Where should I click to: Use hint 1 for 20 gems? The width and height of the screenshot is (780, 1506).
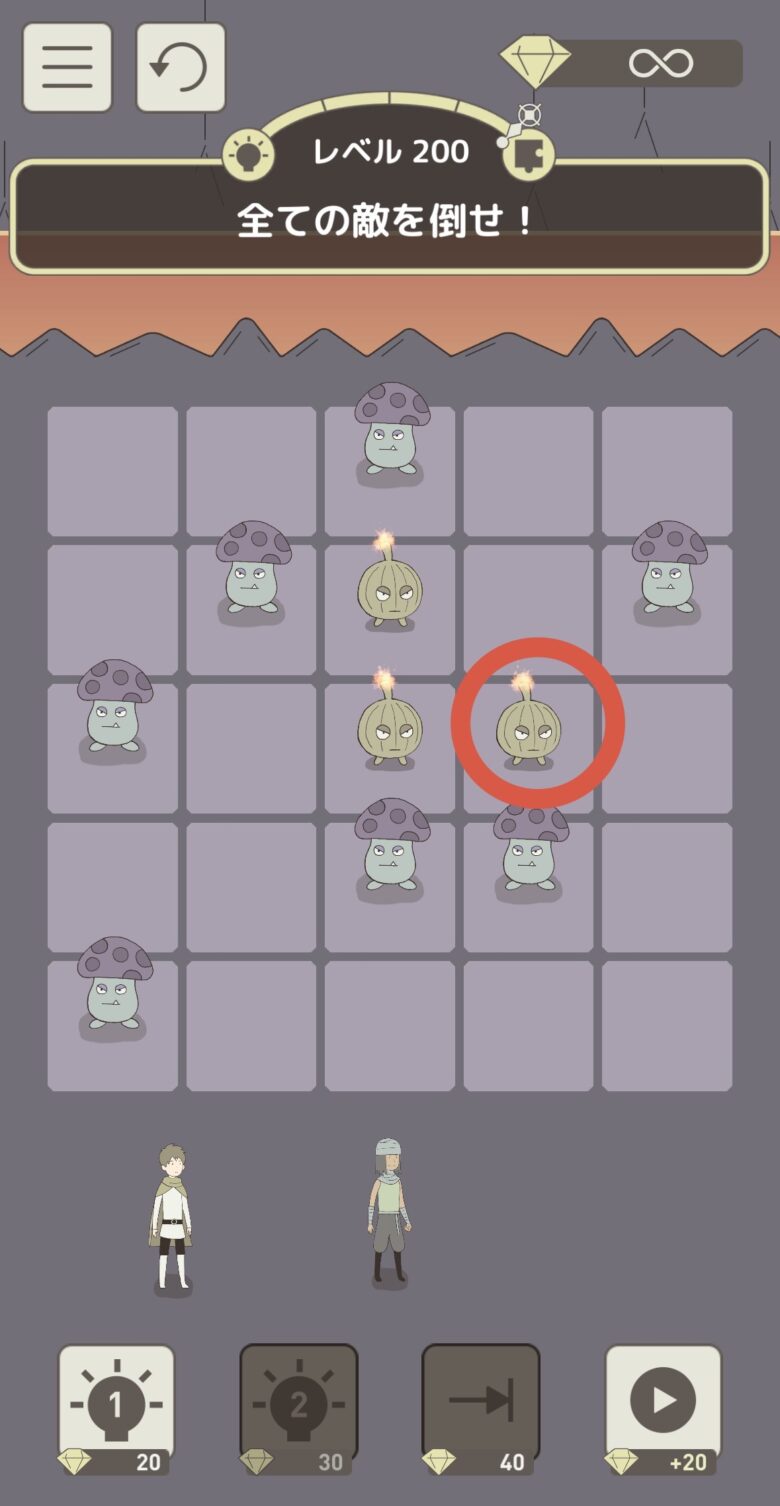pyautogui.click(x=116, y=1405)
